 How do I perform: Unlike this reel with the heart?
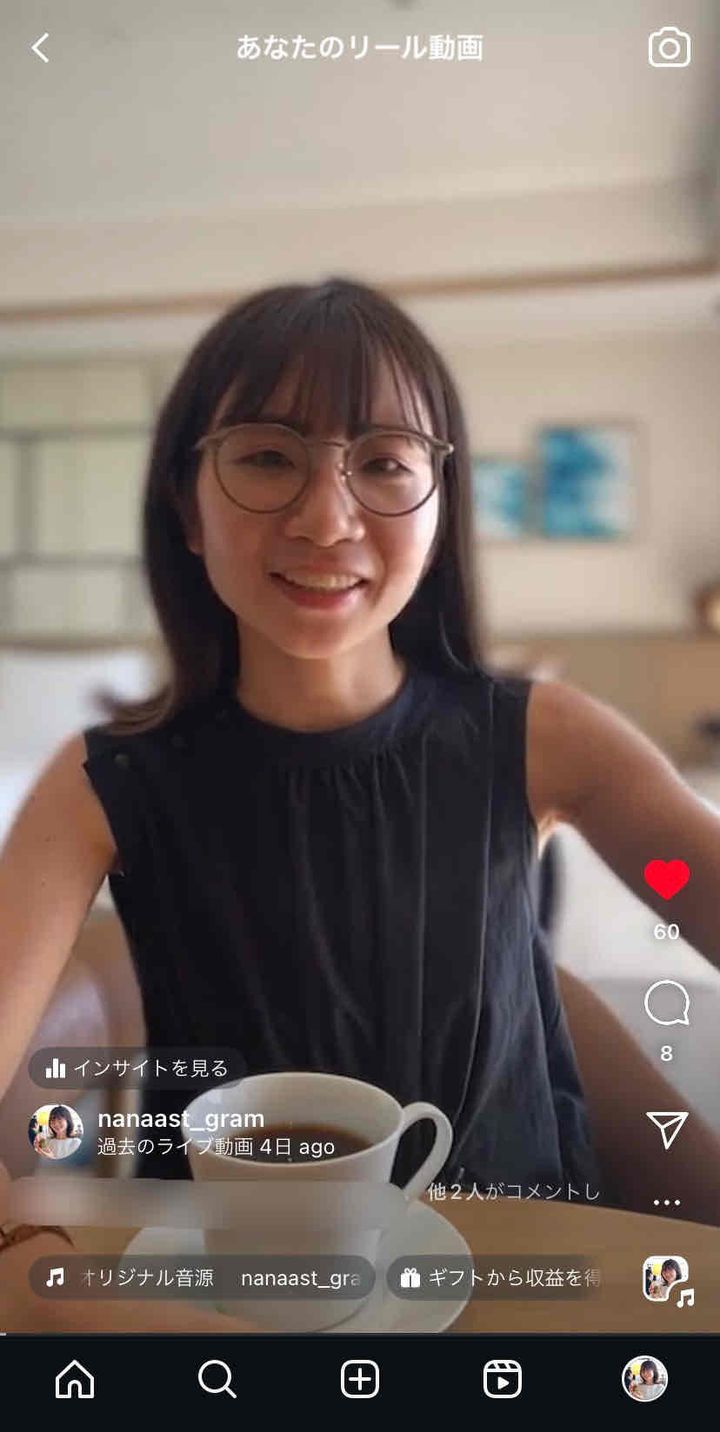667,880
